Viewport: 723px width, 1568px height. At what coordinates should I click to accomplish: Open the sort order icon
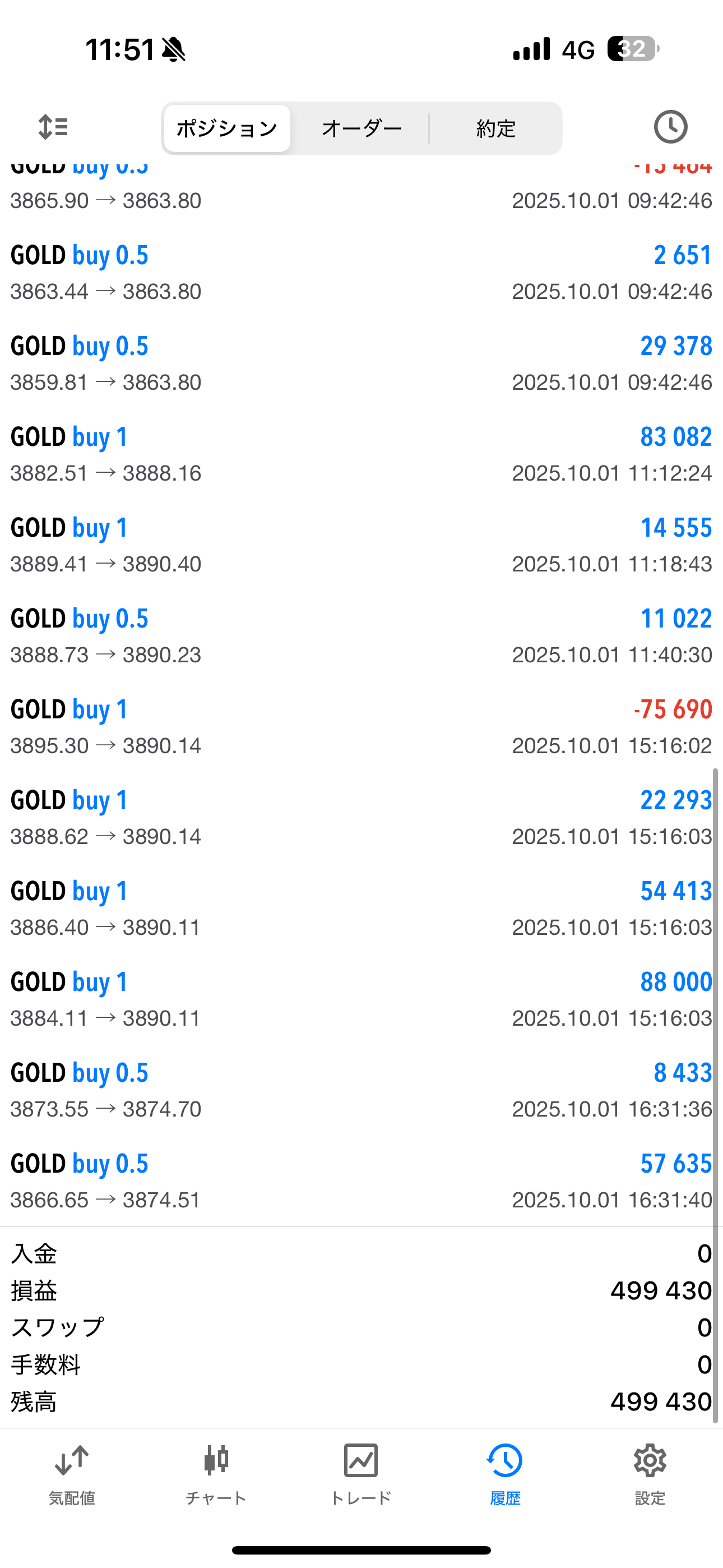click(53, 127)
